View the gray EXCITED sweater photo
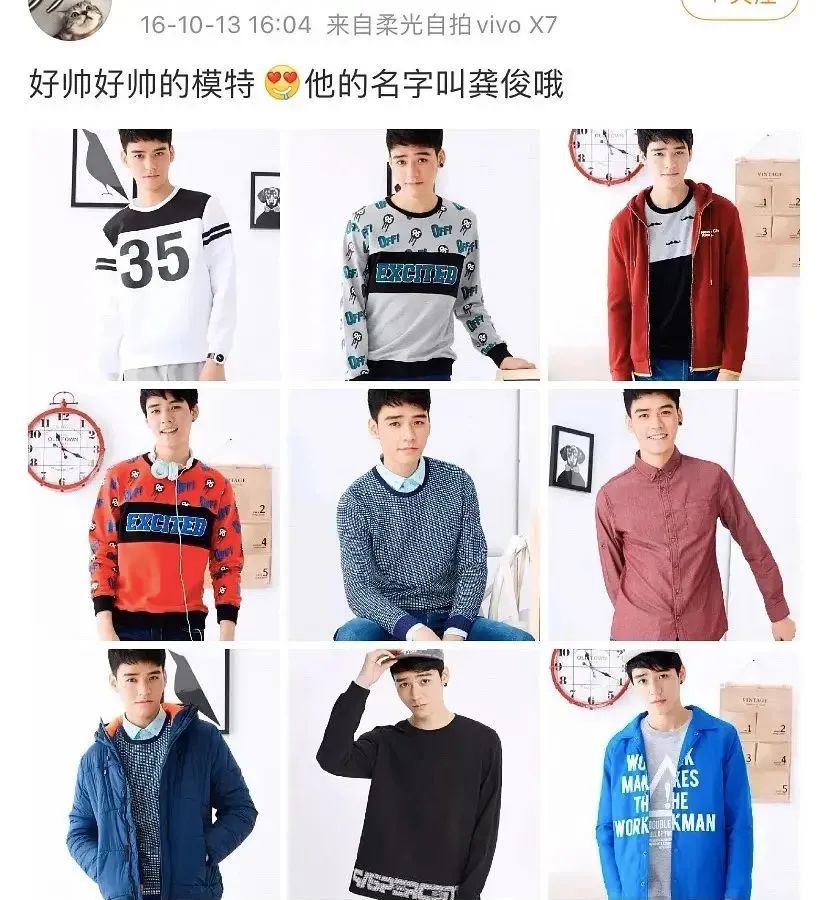Image resolution: width=828 pixels, height=900 pixels. [x=413, y=255]
